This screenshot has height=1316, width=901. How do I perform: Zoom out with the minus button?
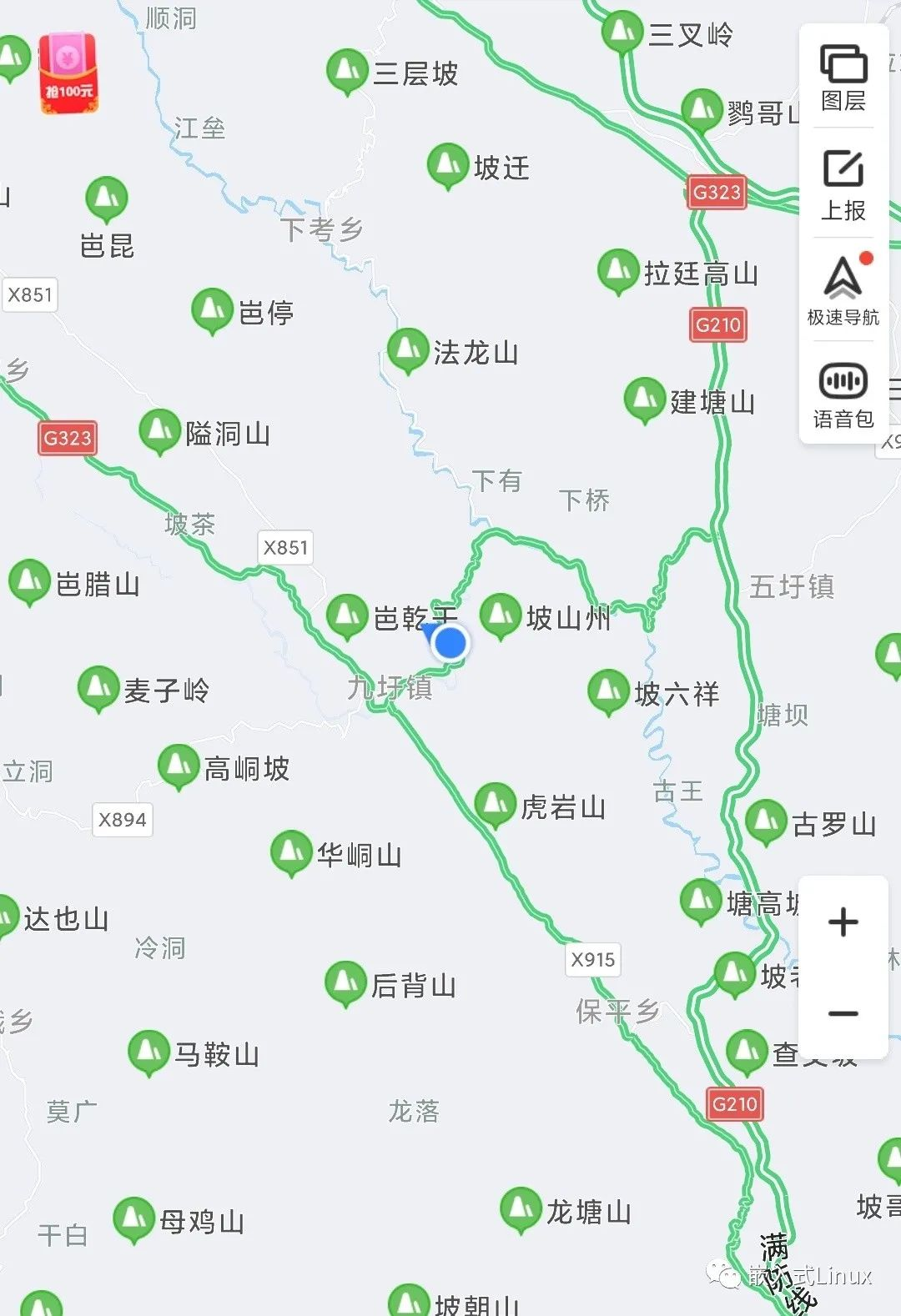point(843,1013)
